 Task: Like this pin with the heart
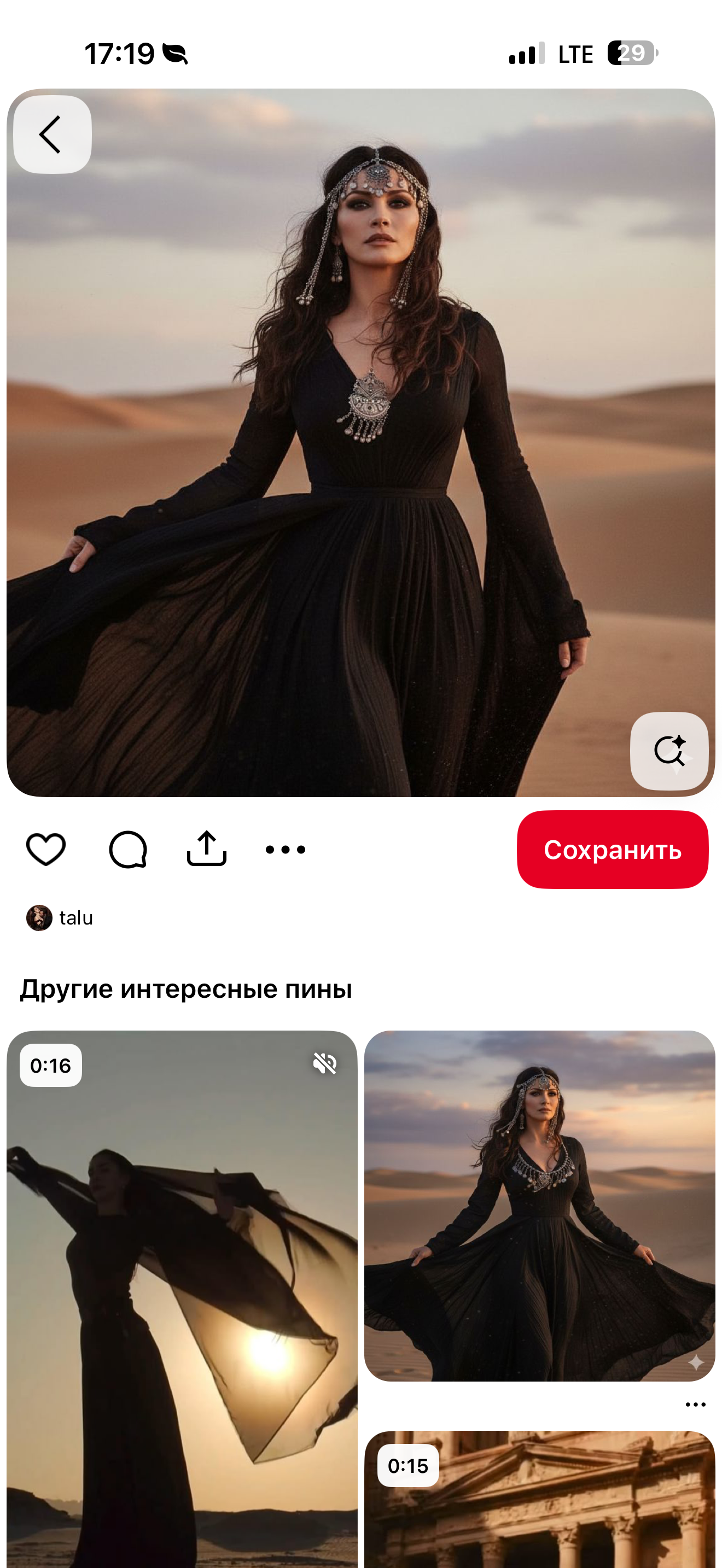point(45,849)
